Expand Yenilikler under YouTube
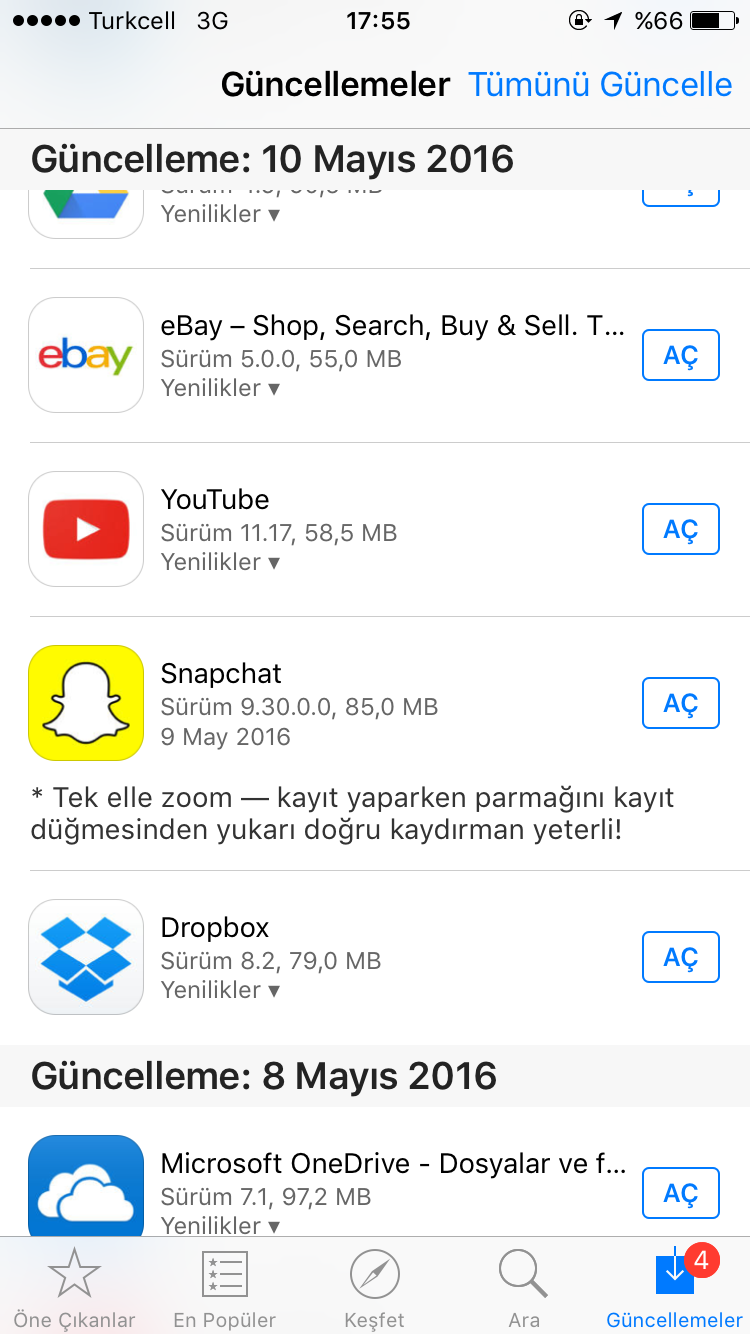The image size is (750, 1334). tap(220, 562)
